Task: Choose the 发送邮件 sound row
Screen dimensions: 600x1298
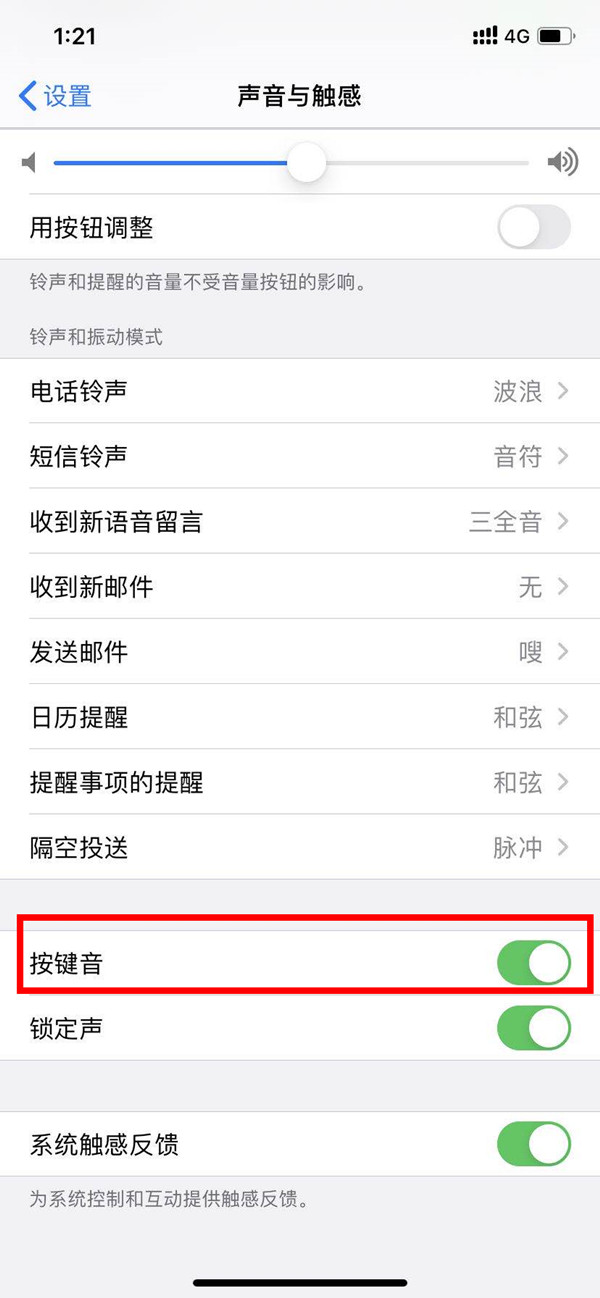Action: 300,652
